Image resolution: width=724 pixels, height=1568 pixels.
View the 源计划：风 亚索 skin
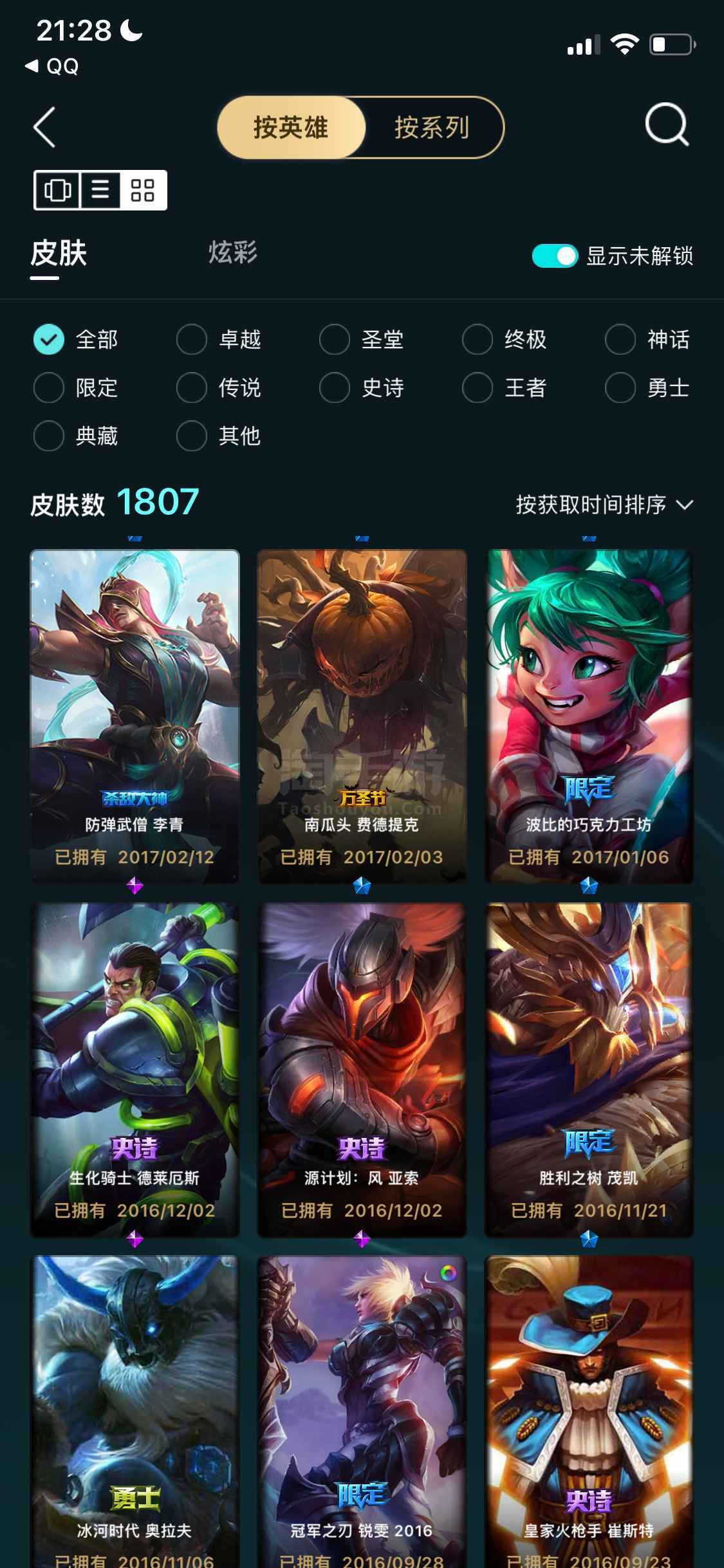(362, 1070)
